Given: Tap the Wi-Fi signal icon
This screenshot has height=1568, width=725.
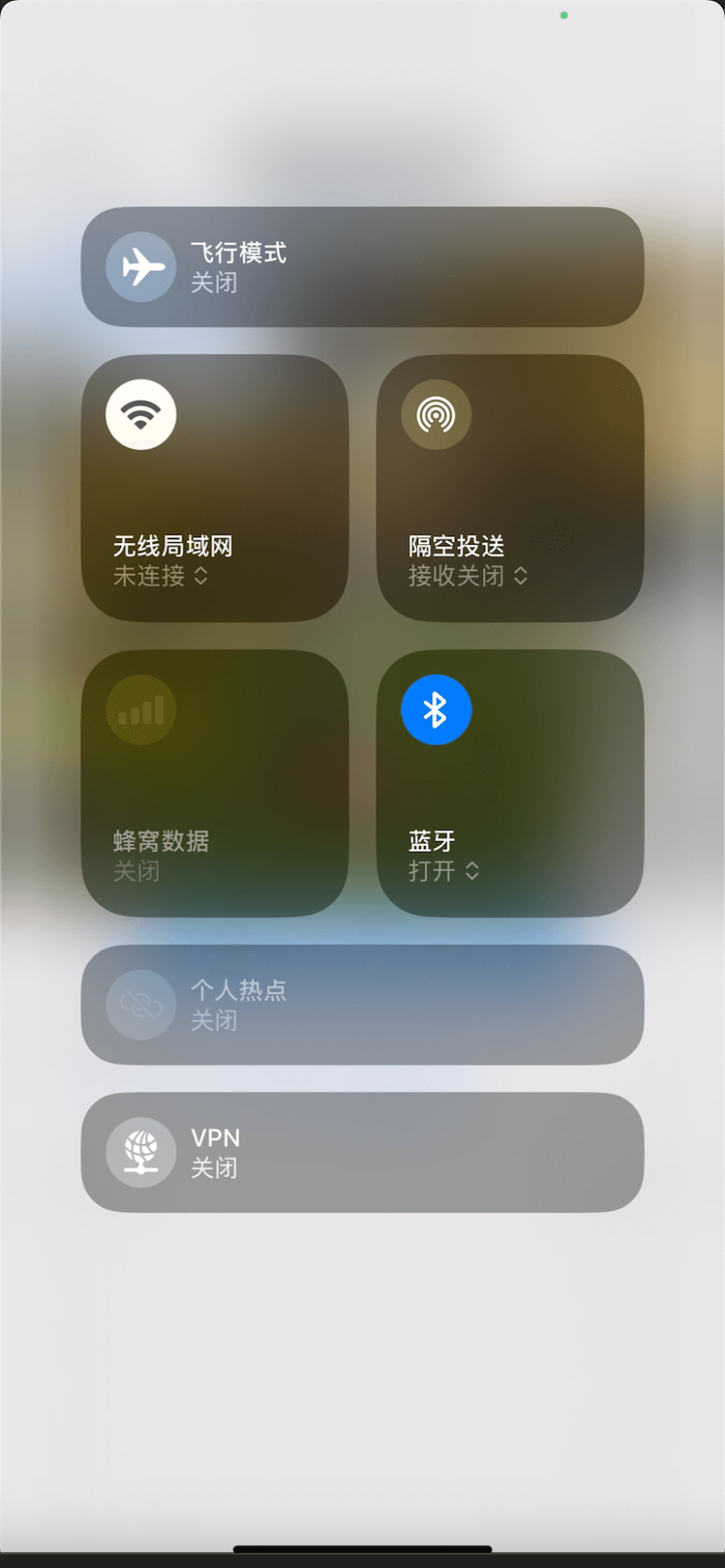Looking at the screenshot, I should point(140,415).
